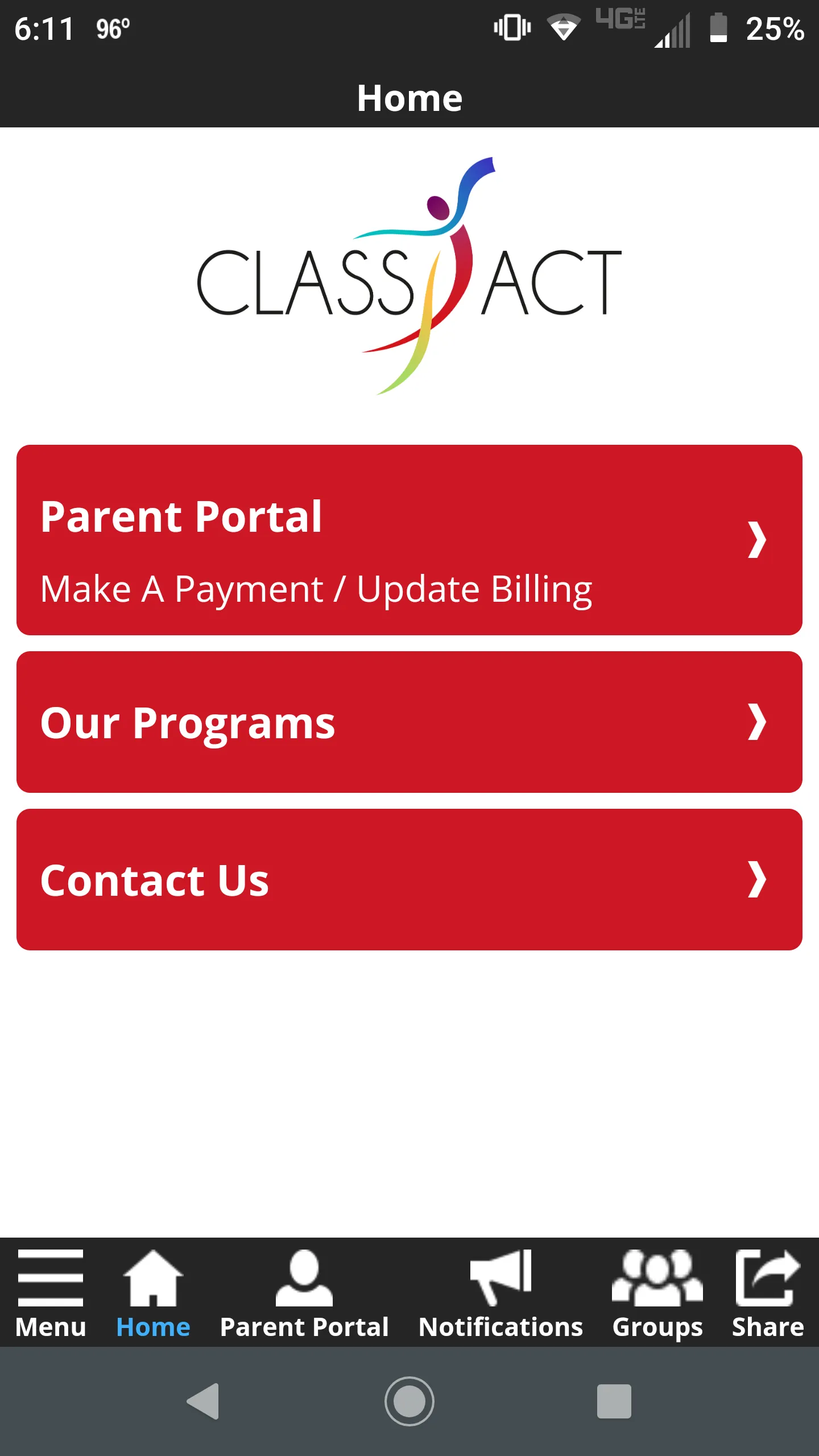The height and width of the screenshot is (1456, 819).
Task: Open the Contact Us section
Action: [x=409, y=879]
